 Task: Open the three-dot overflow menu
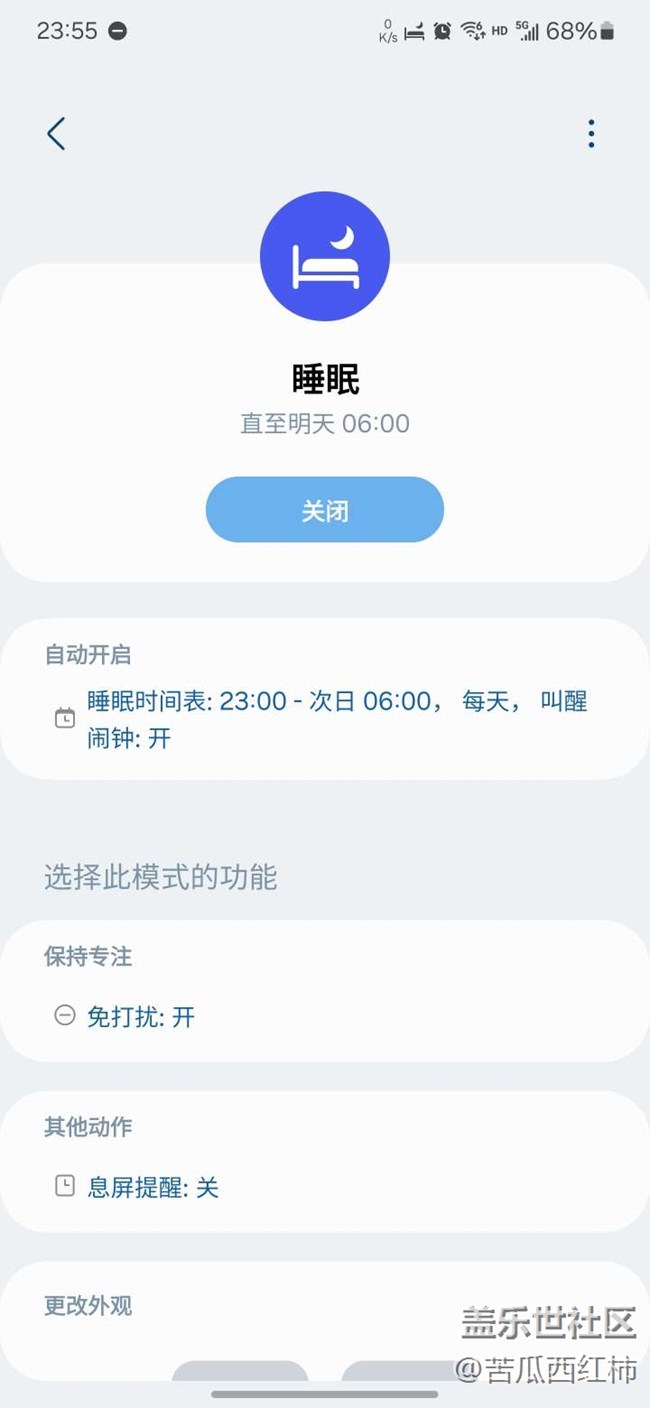pos(591,133)
